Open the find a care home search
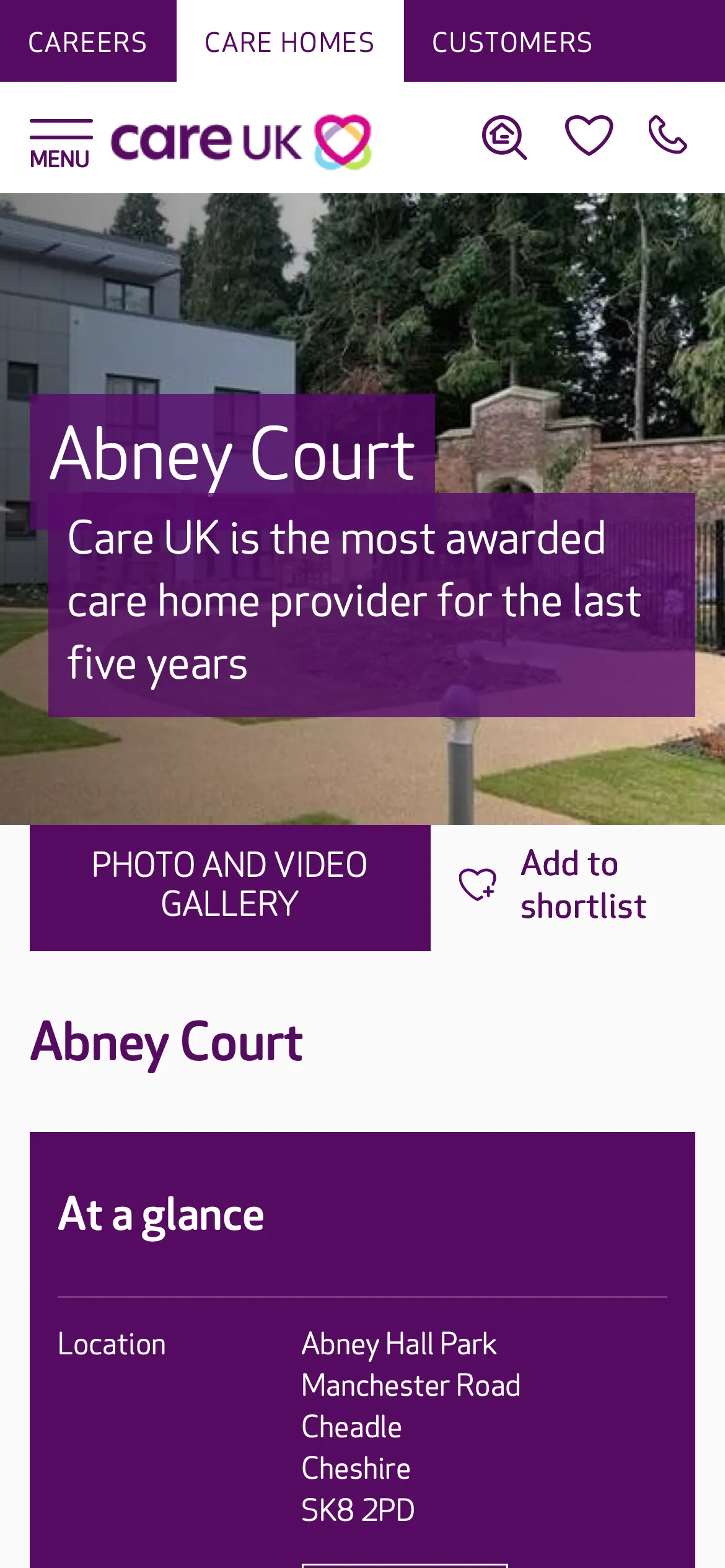 coord(504,137)
